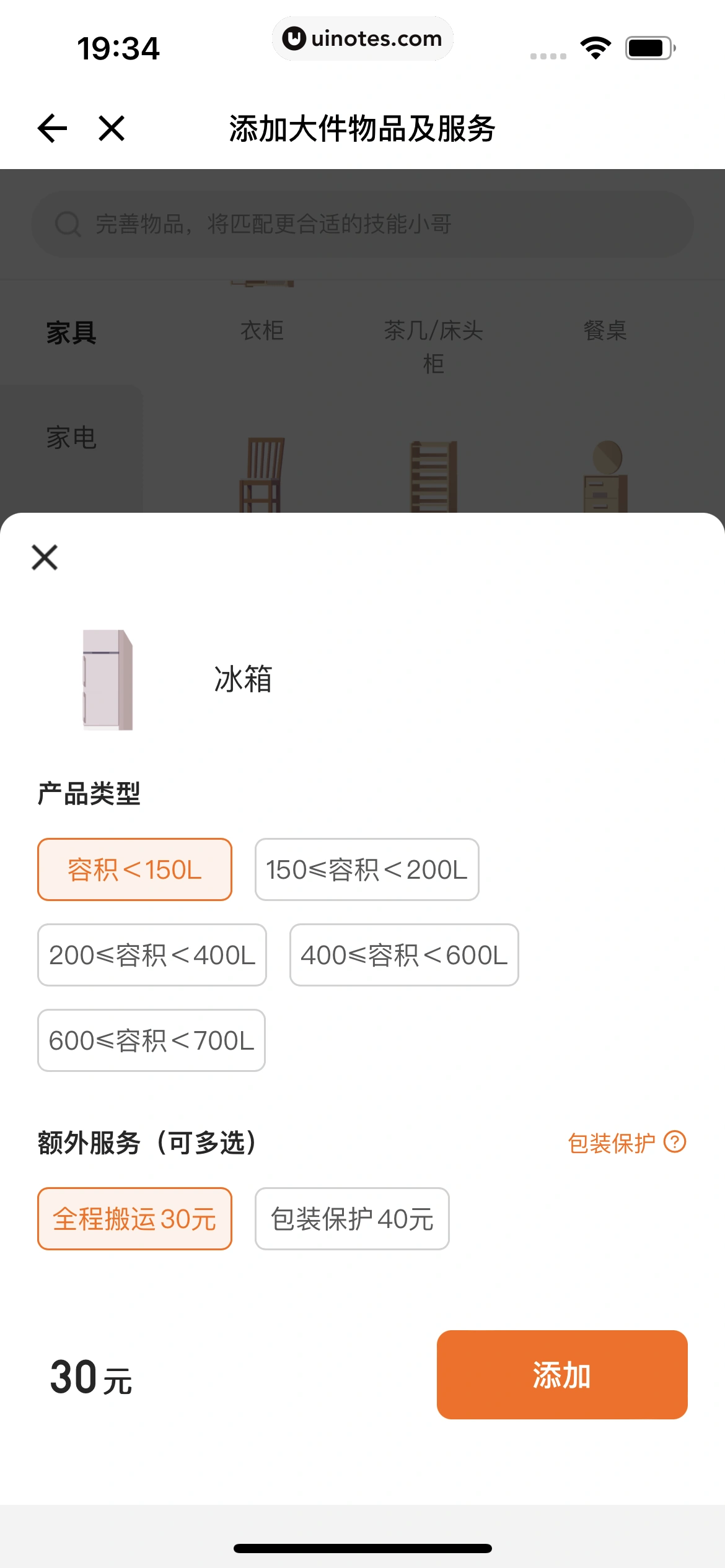Click the 添加 button to add item
Screen dimensions: 725x1568
click(x=562, y=1375)
